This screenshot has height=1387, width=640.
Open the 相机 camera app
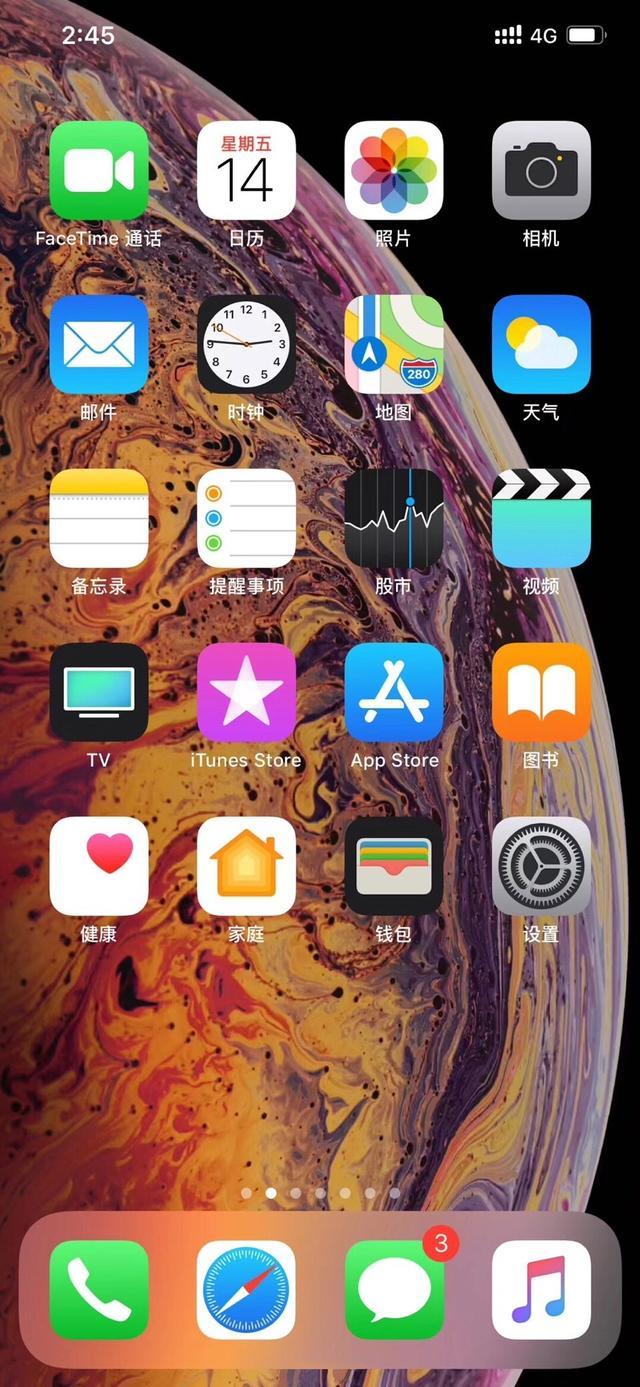point(541,170)
